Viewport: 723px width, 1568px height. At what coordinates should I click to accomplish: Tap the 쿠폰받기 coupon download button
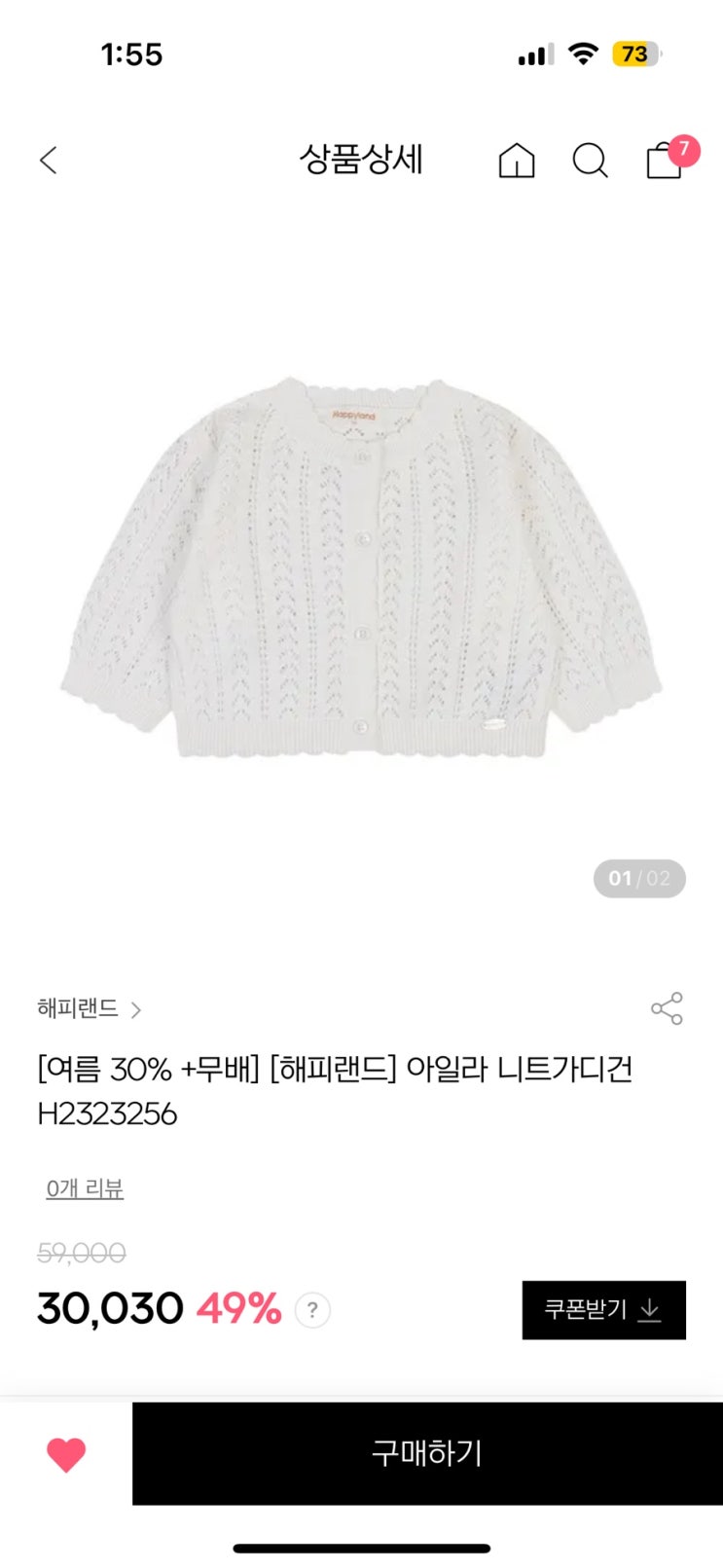[x=603, y=1310]
